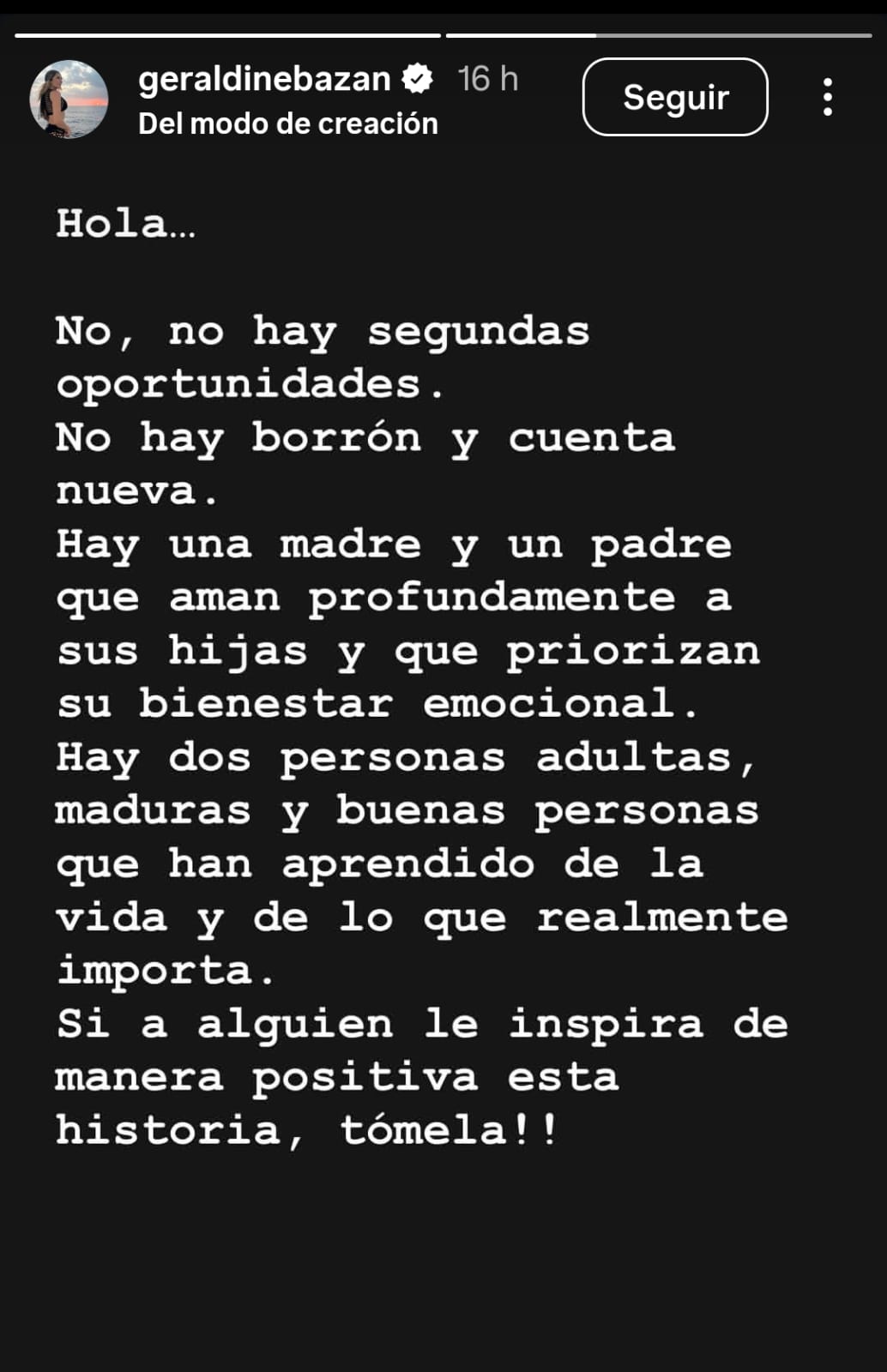Open geraldinebazan's profile picture
The width and height of the screenshot is (887, 1372).
[x=69, y=99]
